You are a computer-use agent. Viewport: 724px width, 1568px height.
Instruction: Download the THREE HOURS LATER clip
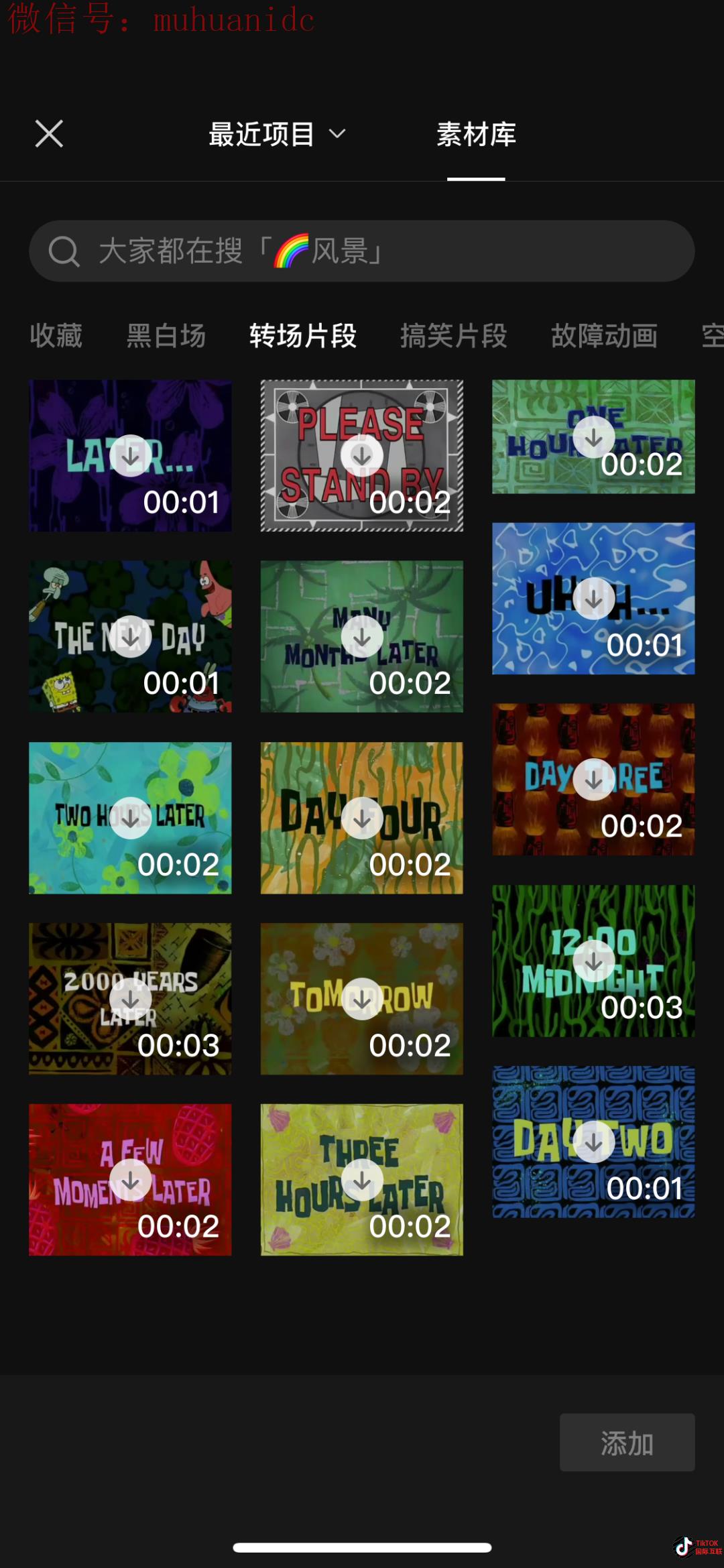[x=362, y=1180]
